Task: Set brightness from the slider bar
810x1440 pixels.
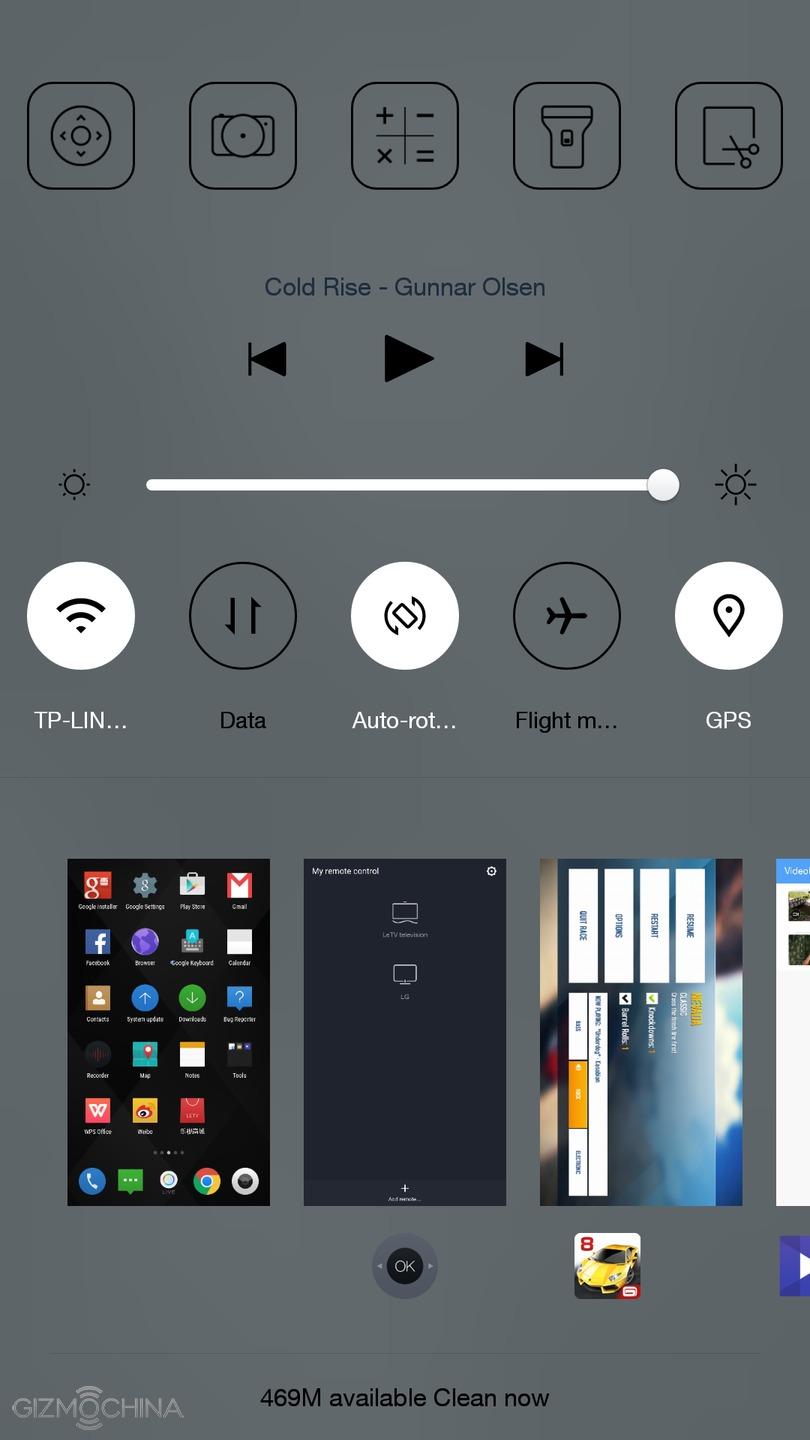Action: (405, 485)
